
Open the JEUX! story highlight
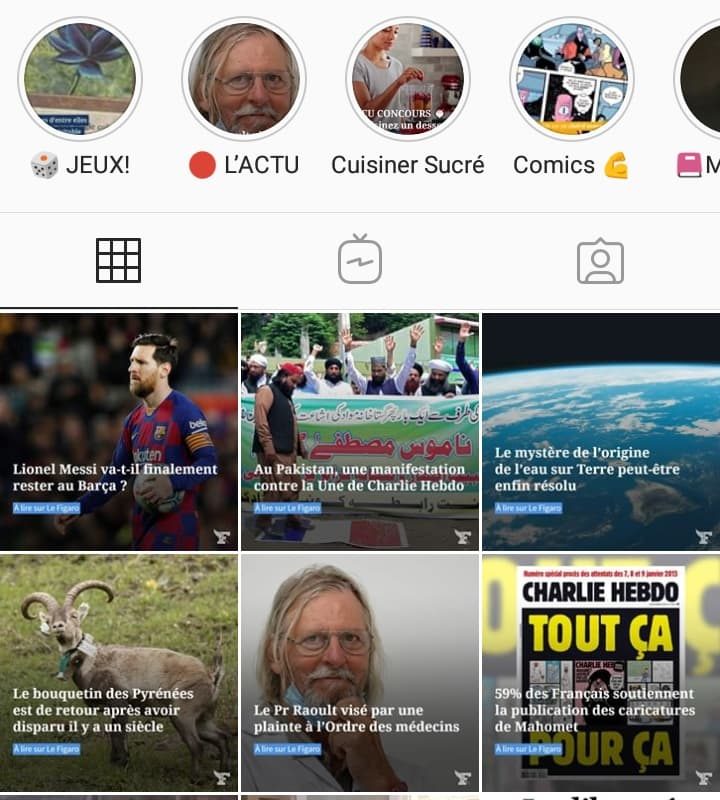[x=80, y=78]
